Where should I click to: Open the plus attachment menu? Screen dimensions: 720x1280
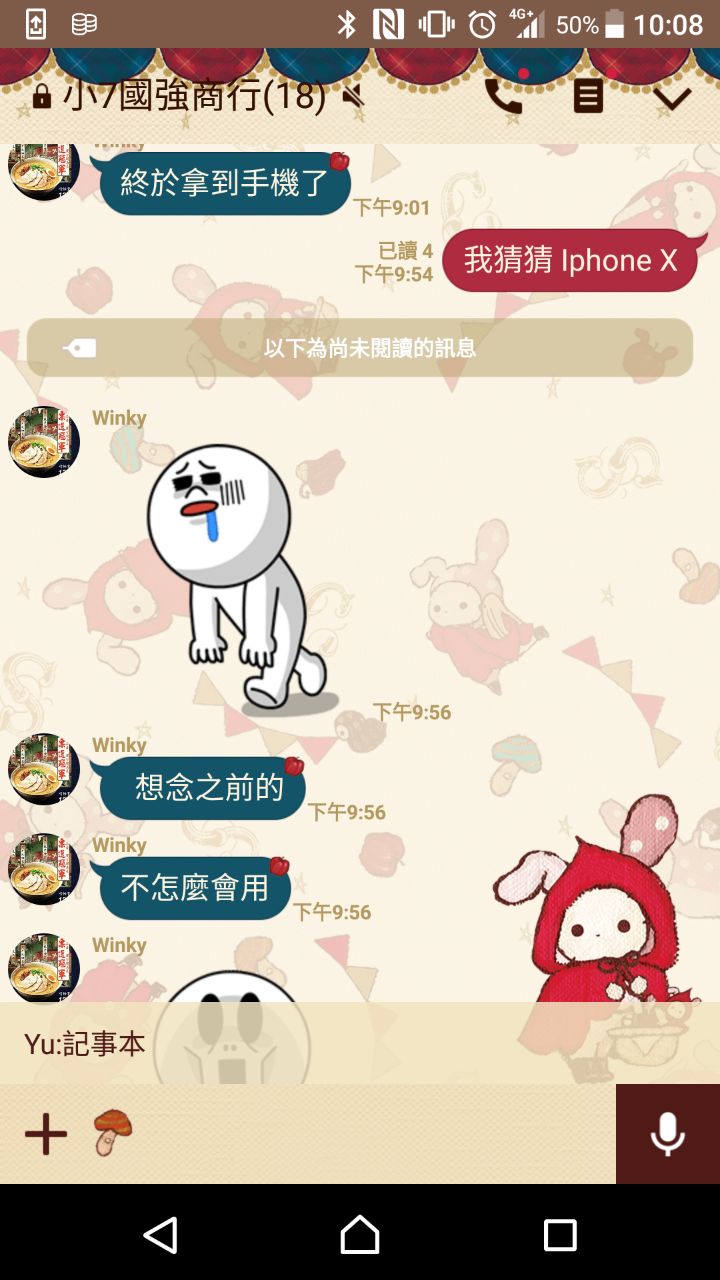pyautogui.click(x=46, y=1134)
